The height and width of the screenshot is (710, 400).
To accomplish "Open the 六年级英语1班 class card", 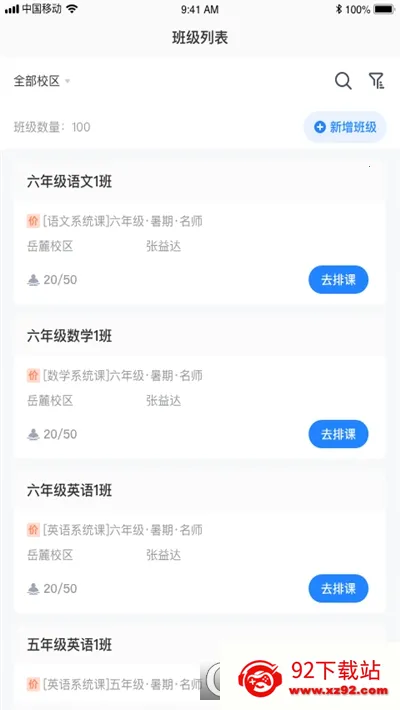I will pyautogui.click(x=200, y=542).
